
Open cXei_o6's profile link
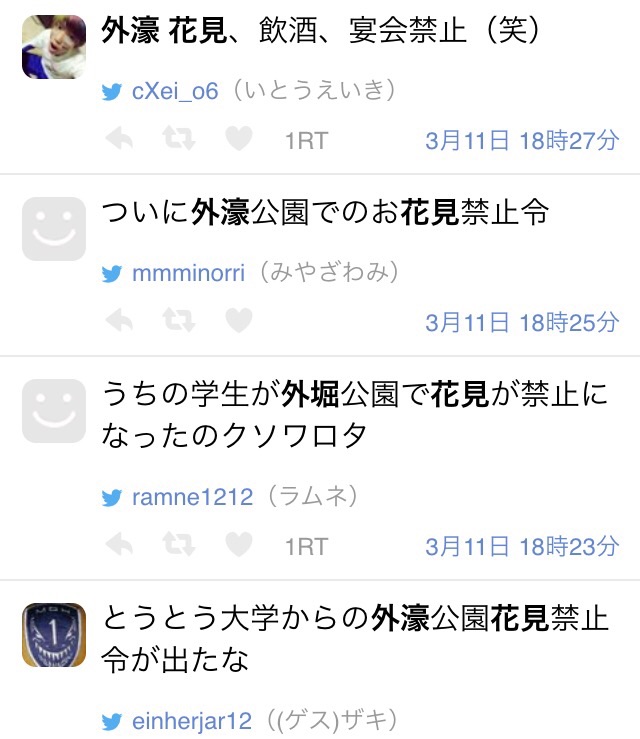174,91
